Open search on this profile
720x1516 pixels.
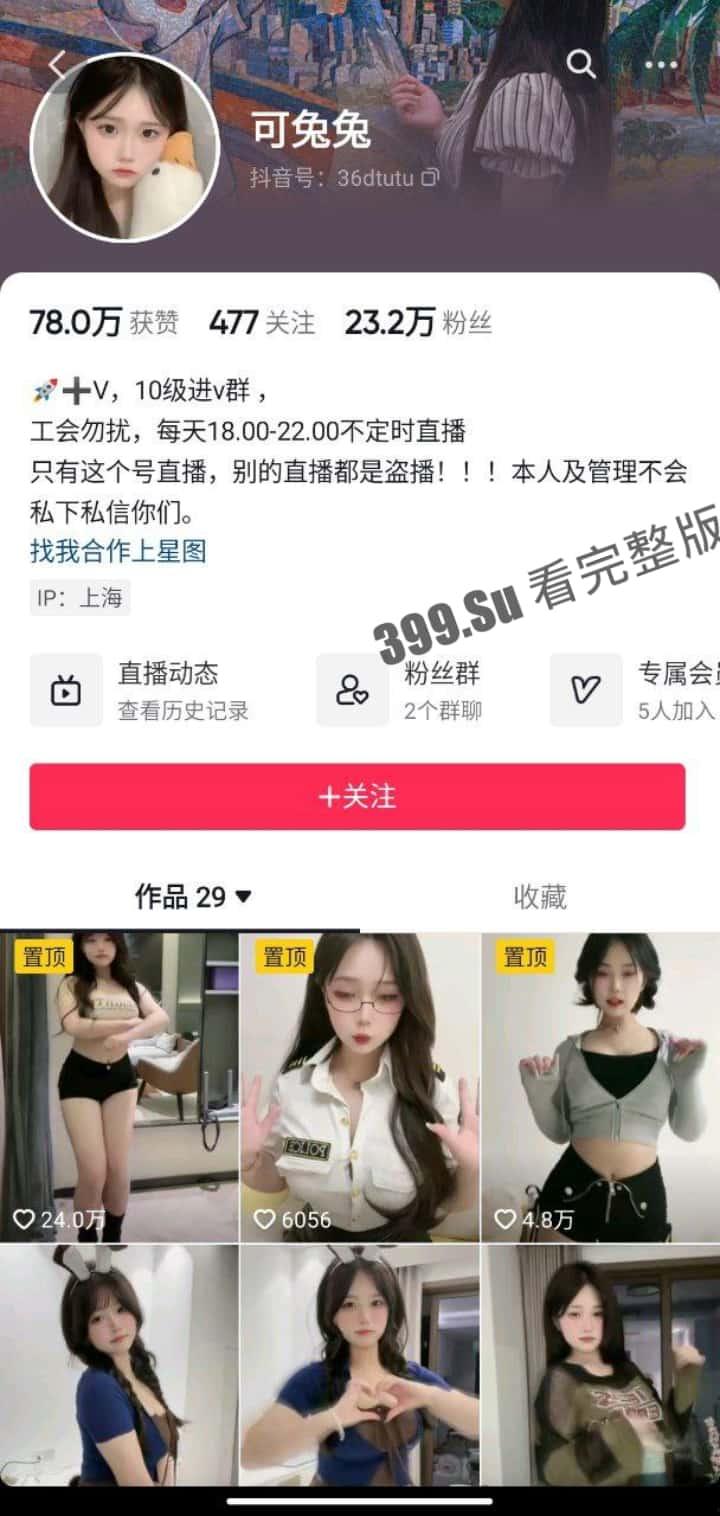coord(581,64)
